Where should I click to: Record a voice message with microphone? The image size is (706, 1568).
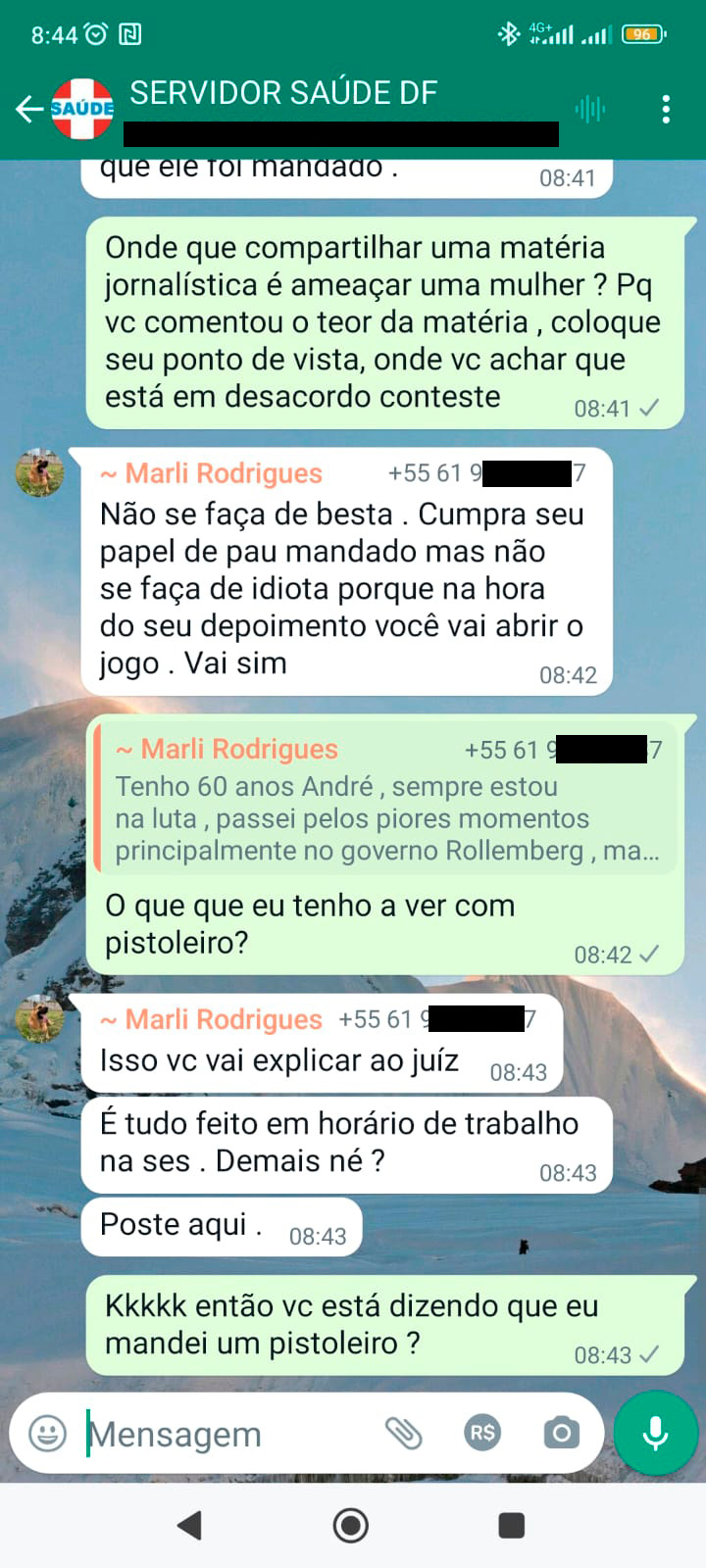[655, 1433]
